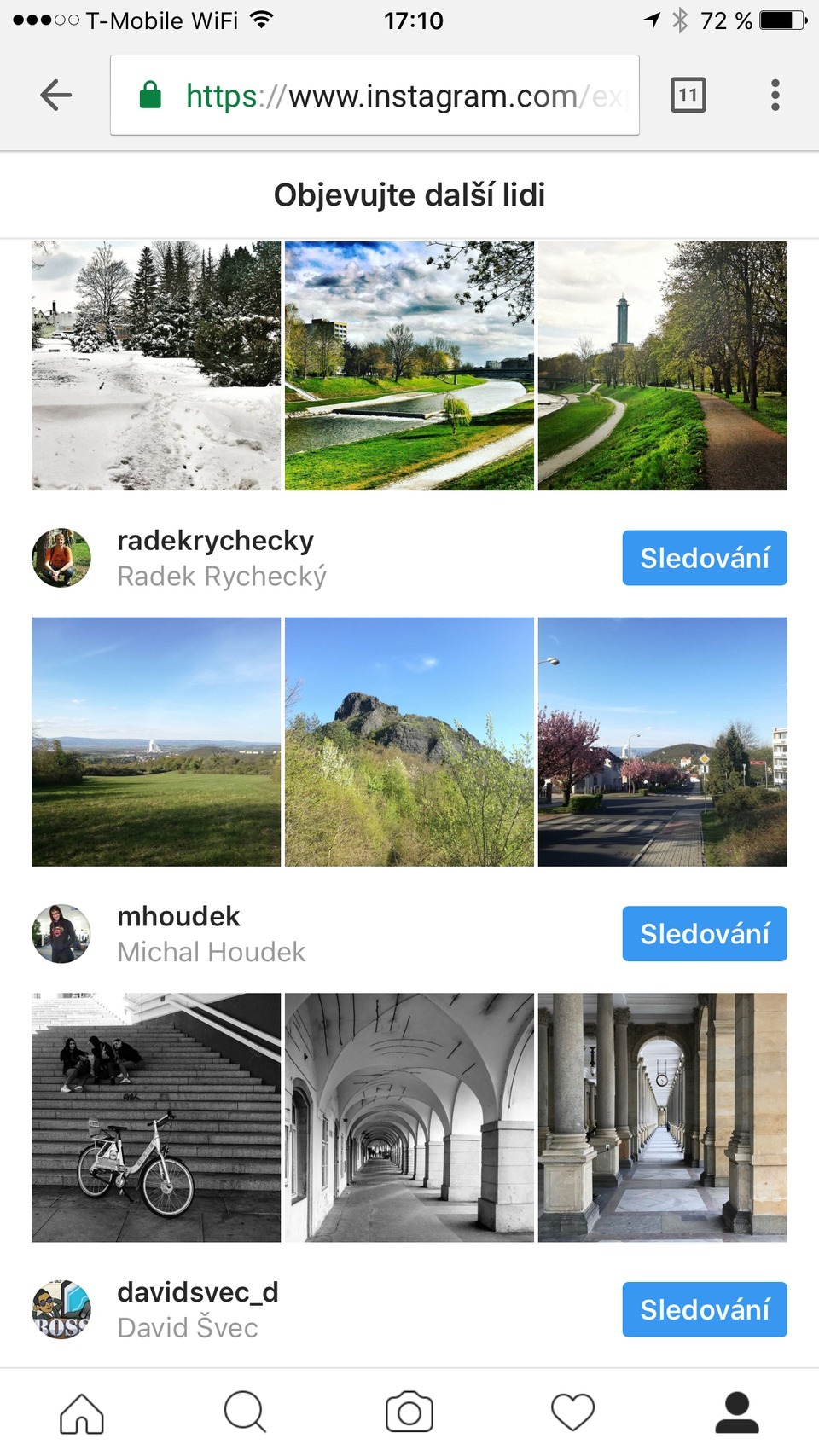The image size is (819, 1456).
Task: Click the HTTPS lock icon in address bar
Action: [151, 95]
